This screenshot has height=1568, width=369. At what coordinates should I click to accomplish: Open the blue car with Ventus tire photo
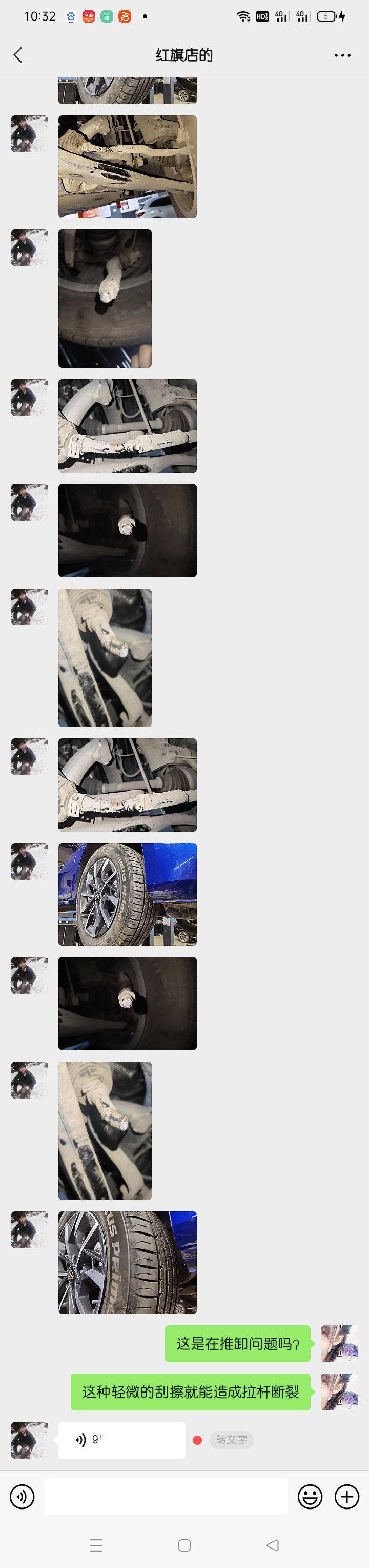127,894
